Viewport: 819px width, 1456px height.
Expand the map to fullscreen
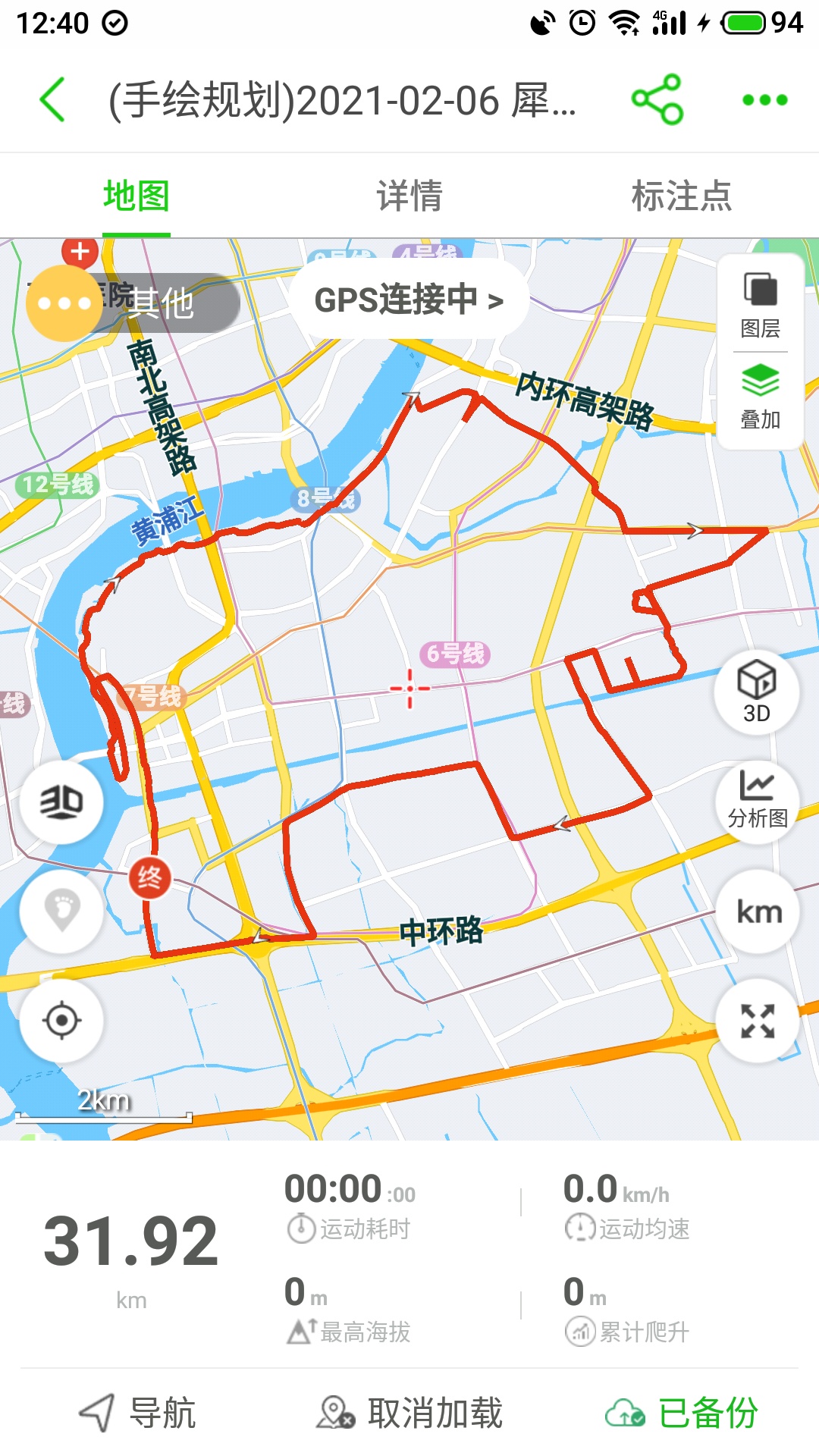[758, 1021]
